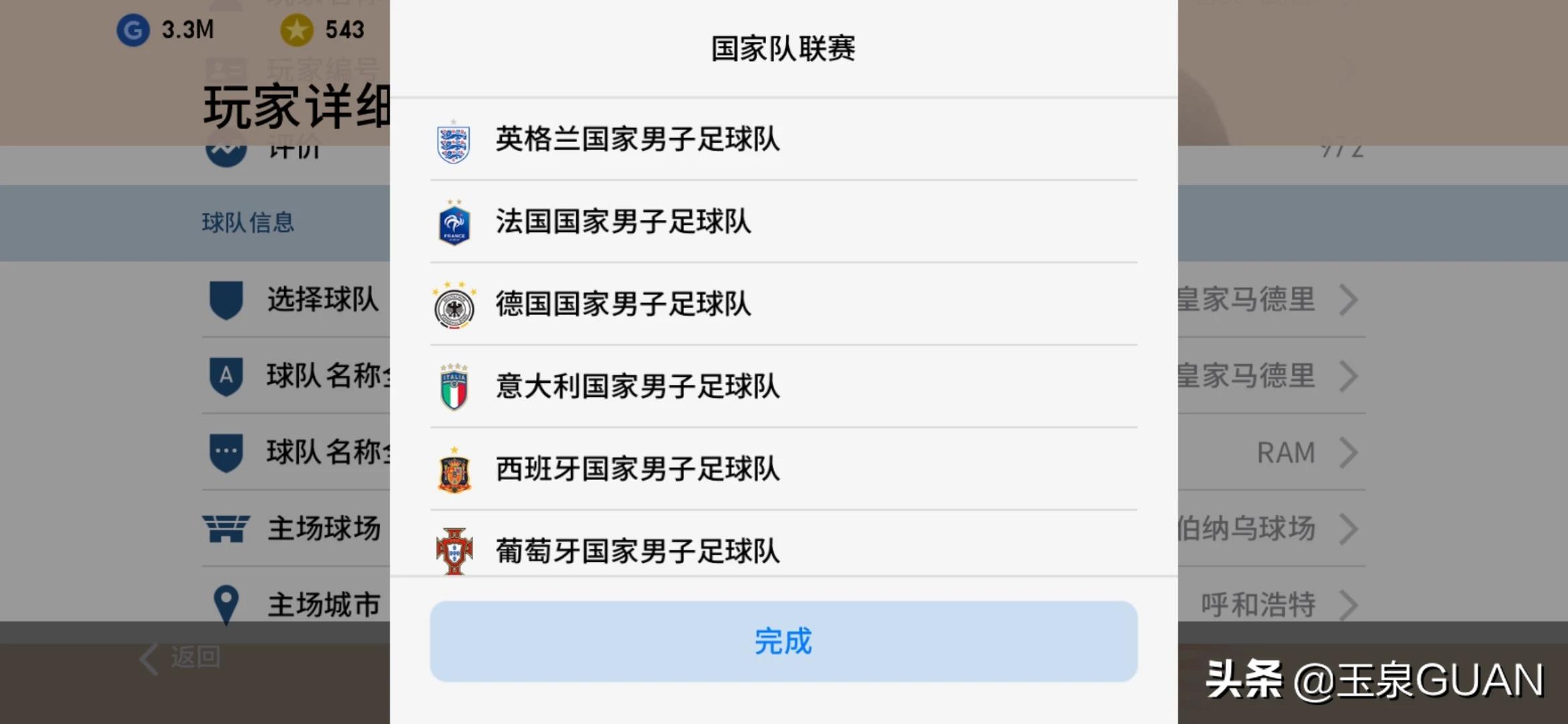Choose 西班牙国家男子足球队
Image resolution: width=1568 pixels, height=724 pixels.
pos(637,469)
